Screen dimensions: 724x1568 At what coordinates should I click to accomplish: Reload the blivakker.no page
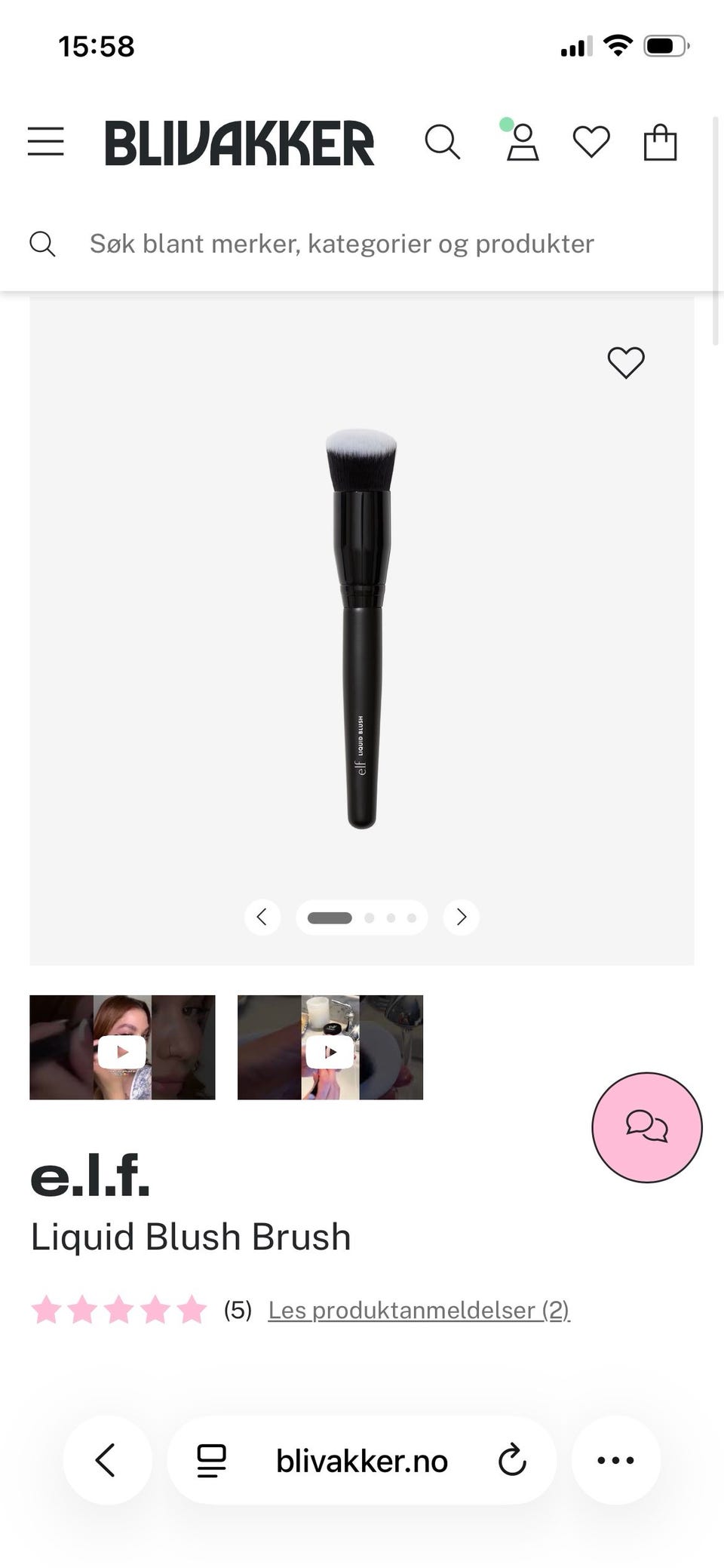(512, 1460)
